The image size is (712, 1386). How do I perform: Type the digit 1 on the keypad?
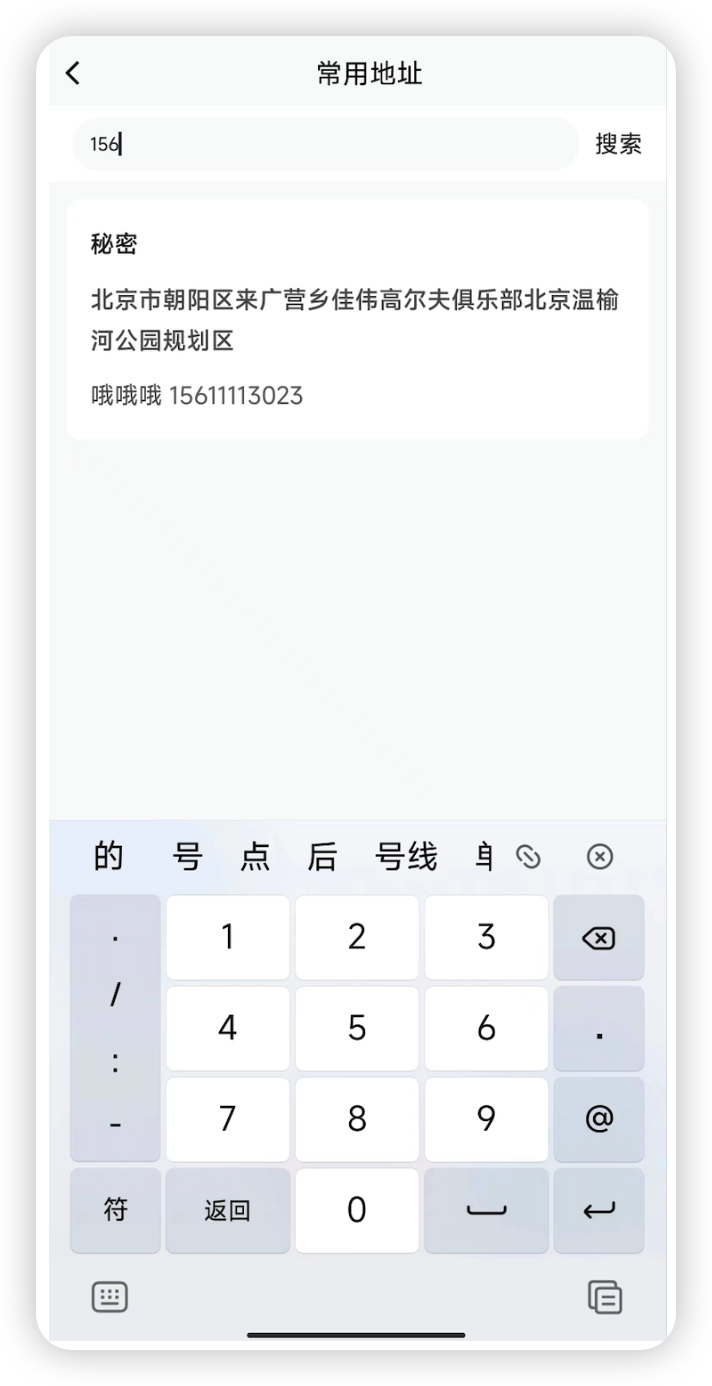click(x=228, y=938)
